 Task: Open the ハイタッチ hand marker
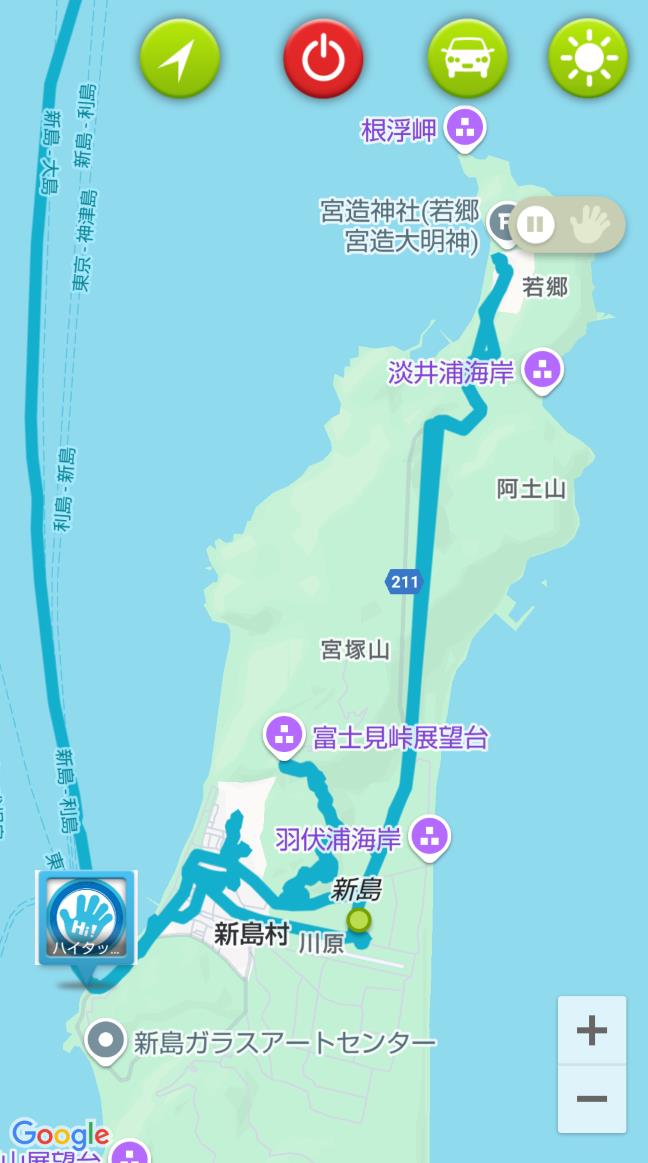coord(87,918)
